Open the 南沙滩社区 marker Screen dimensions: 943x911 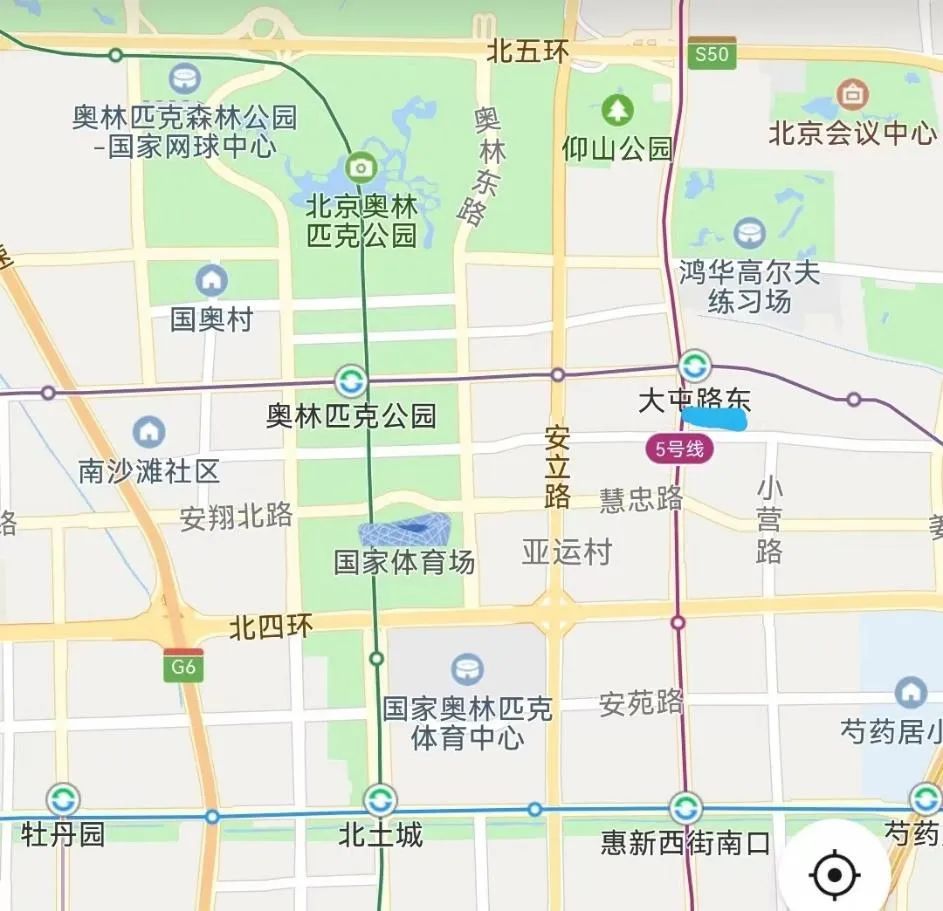149,432
